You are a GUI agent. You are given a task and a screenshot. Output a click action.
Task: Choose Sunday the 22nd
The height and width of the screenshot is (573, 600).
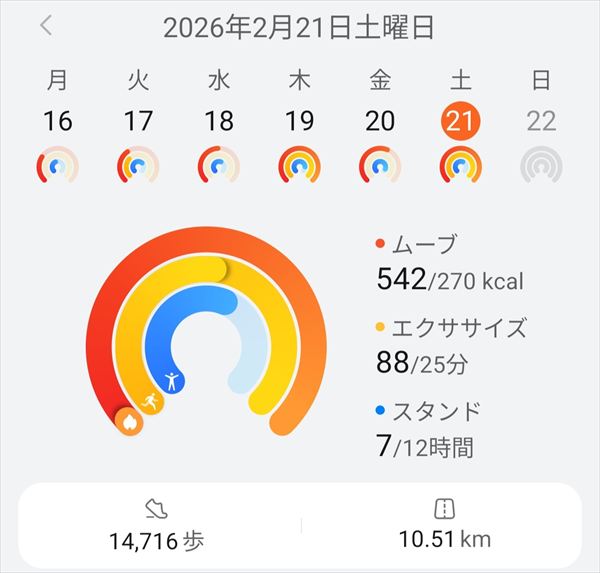click(x=541, y=122)
